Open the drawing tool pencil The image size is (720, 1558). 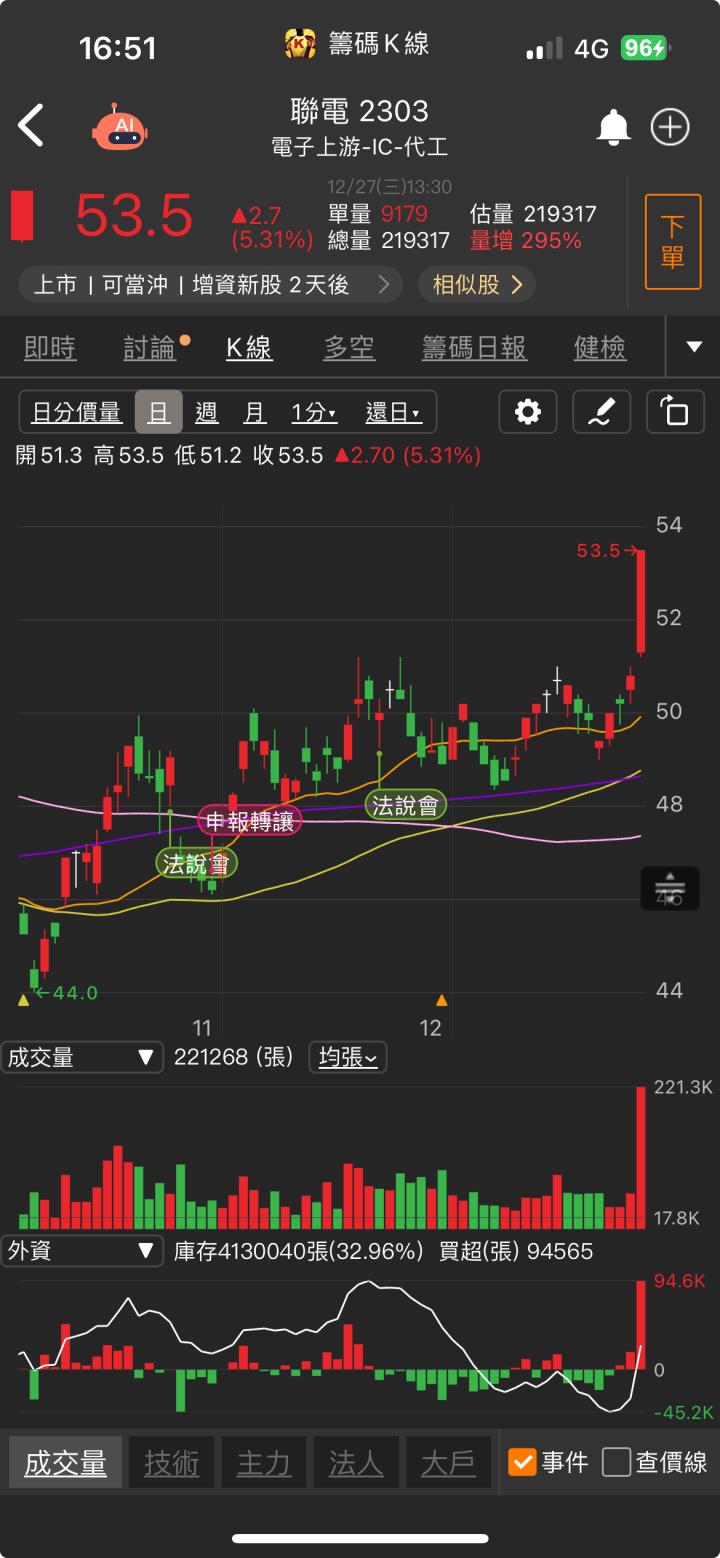click(601, 411)
